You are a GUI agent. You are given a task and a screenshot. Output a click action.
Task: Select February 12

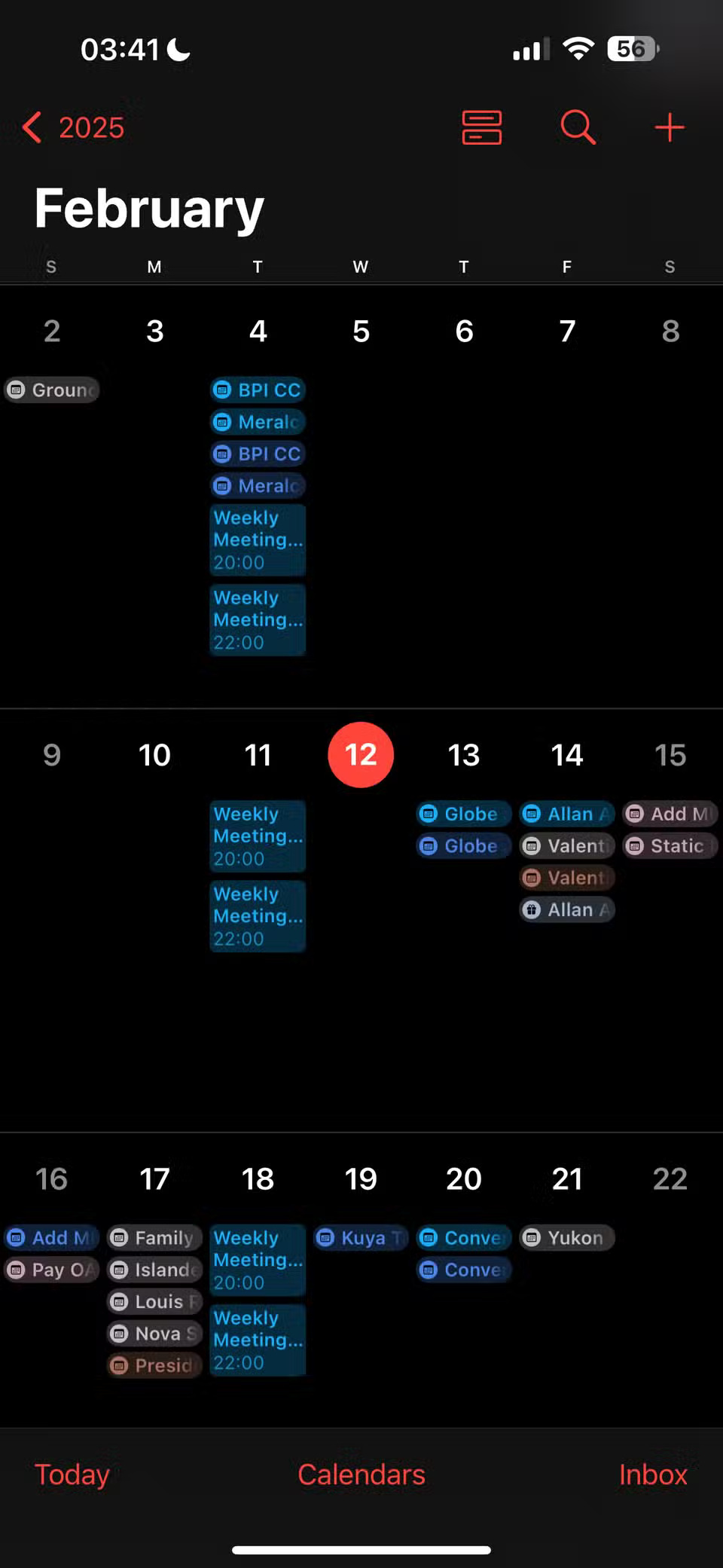tap(361, 754)
